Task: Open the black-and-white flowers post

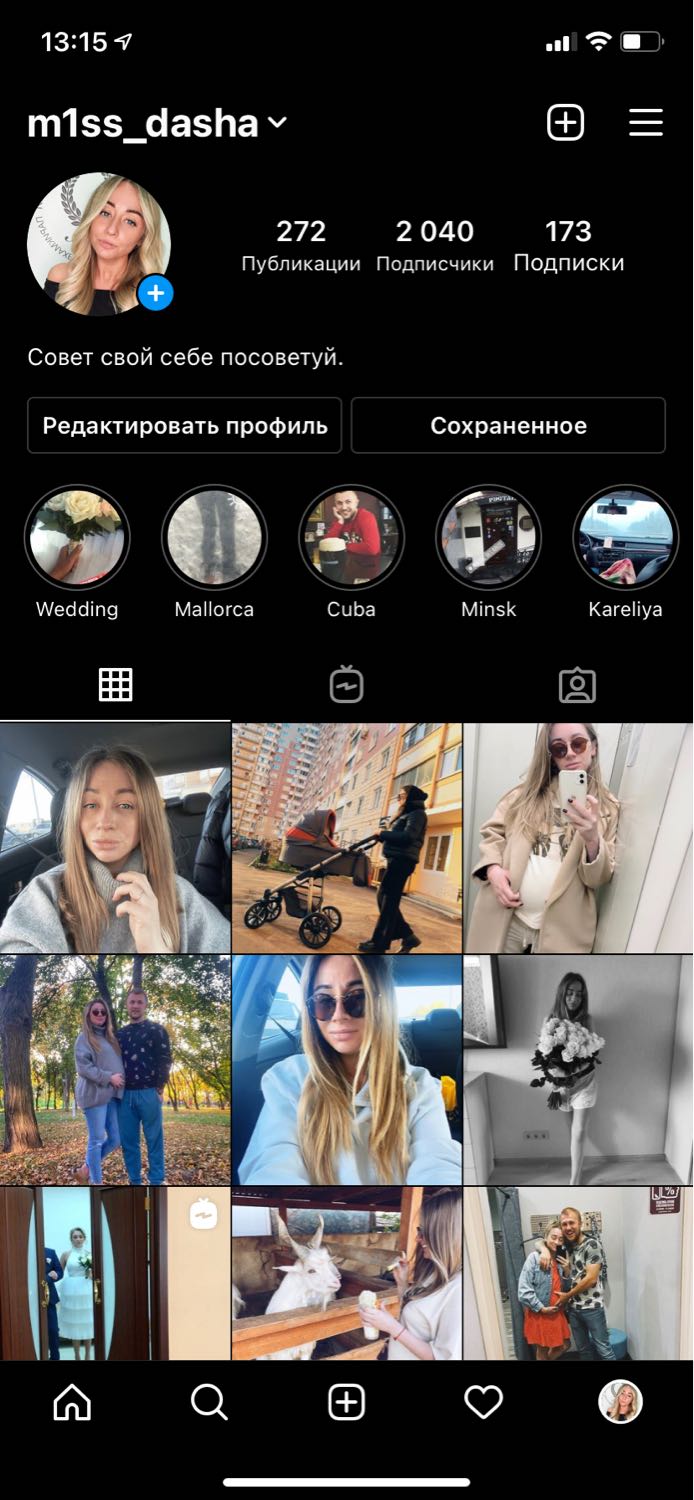Action: click(x=579, y=1070)
